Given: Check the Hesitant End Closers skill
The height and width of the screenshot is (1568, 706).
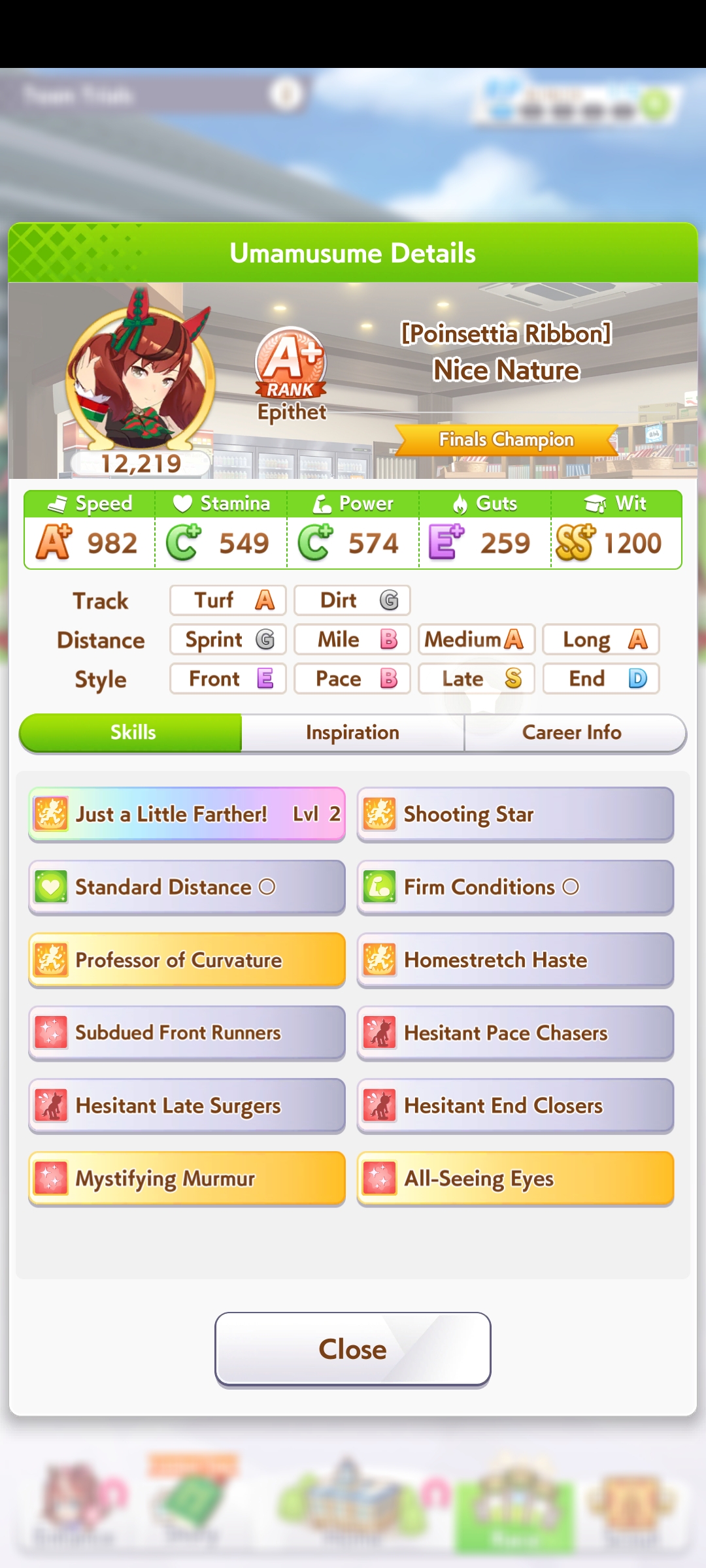Looking at the screenshot, I should point(515,1105).
